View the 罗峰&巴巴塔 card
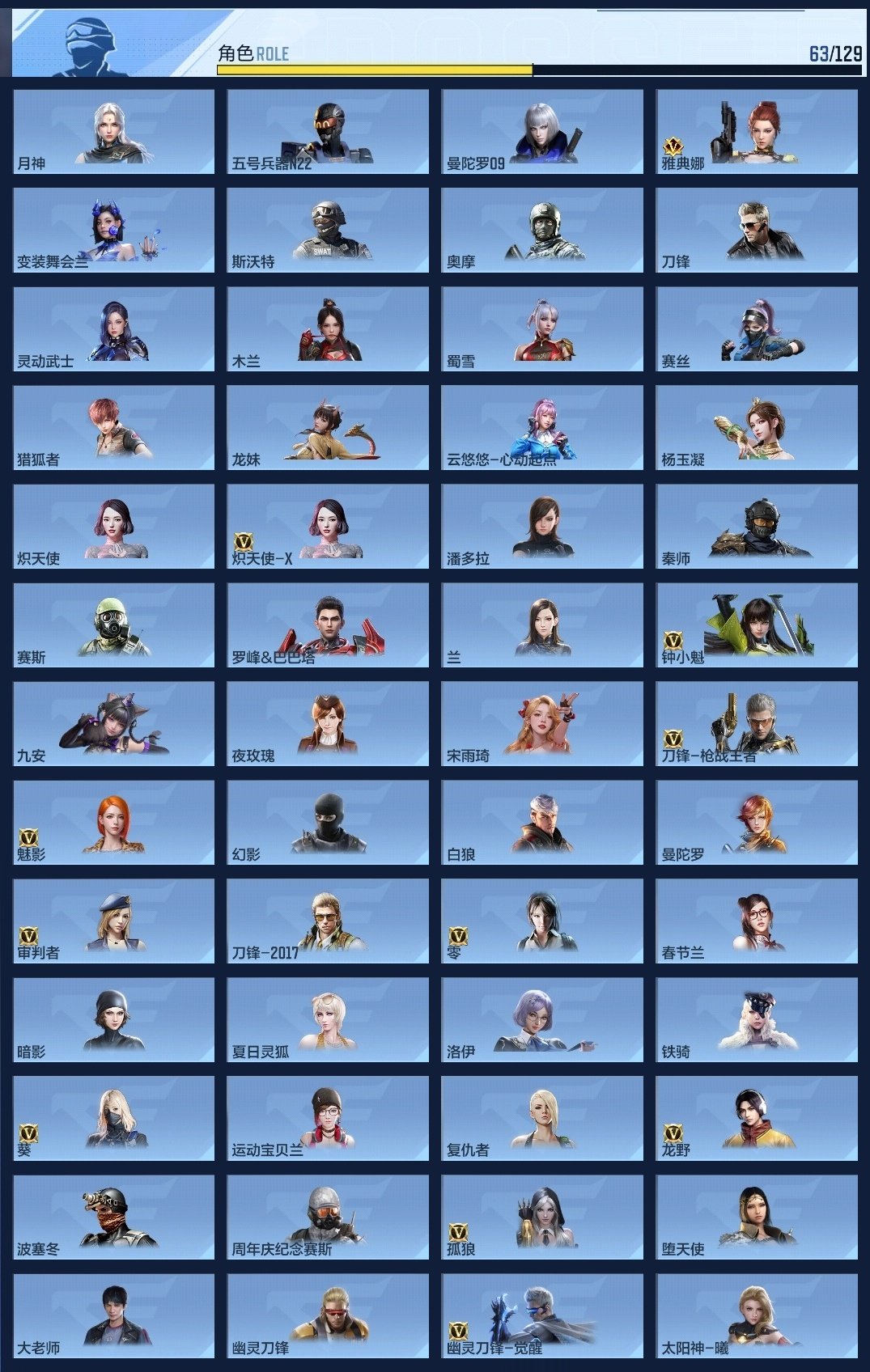 (x=328, y=625)
